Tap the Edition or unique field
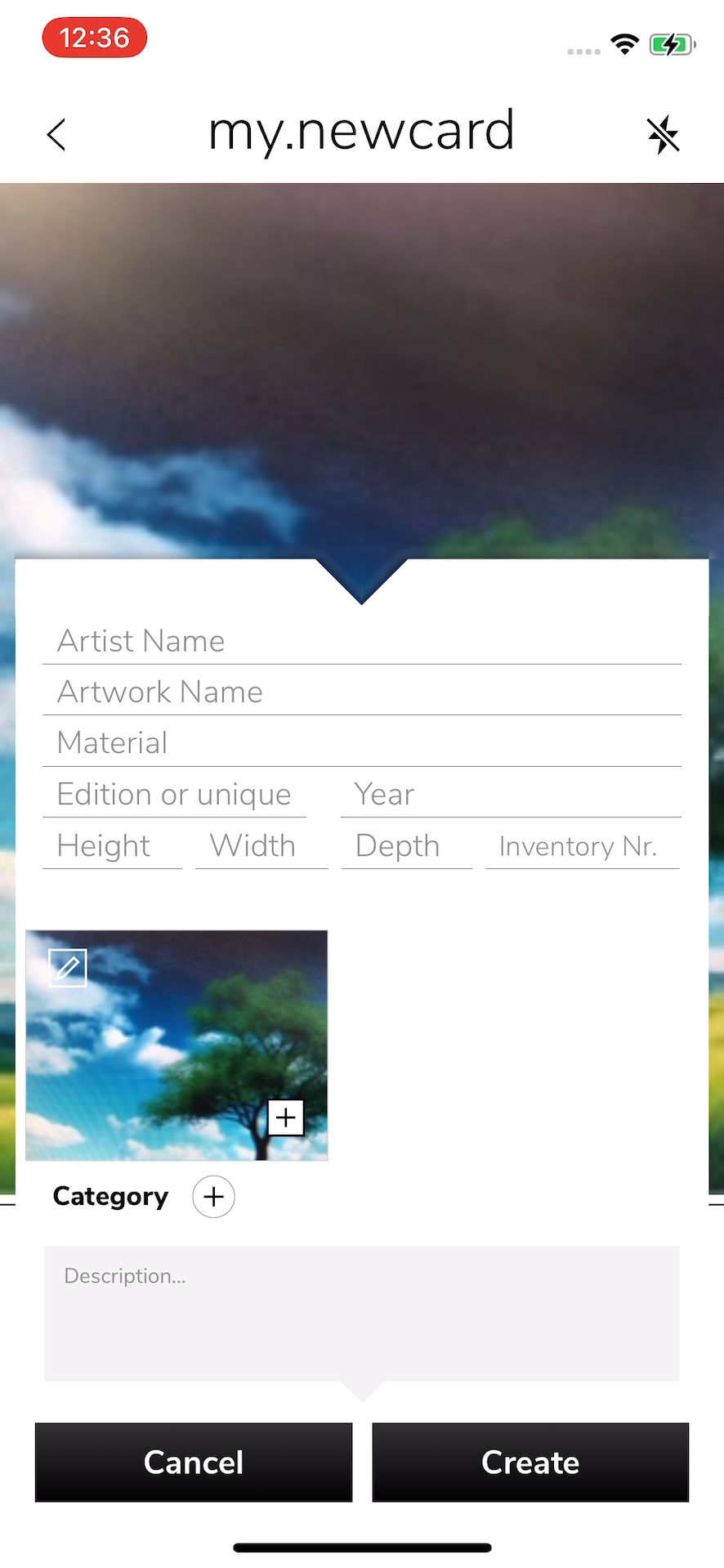This screenshot has width=724, height=1568. [x=174, y=795]
